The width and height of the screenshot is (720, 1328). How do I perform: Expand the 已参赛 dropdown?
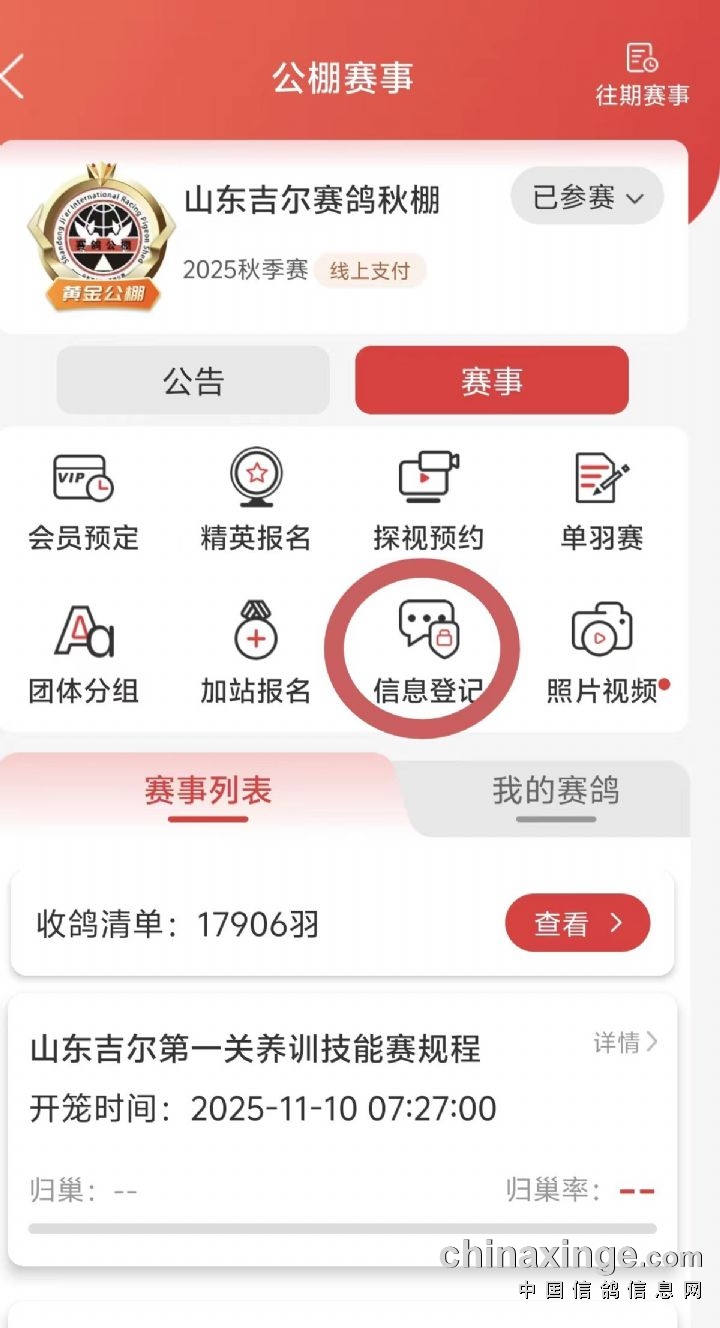coord(587,197)
